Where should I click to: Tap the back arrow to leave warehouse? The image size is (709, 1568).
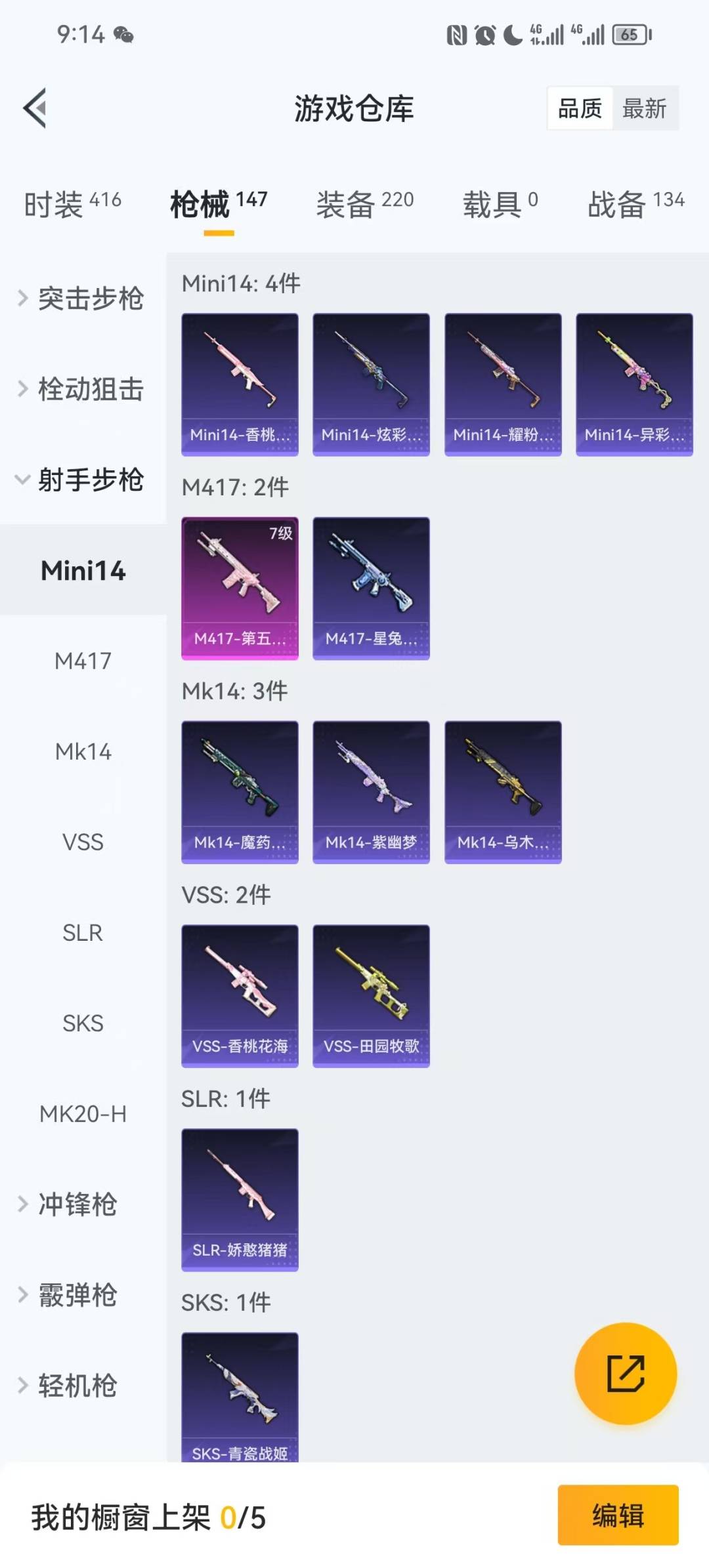point(36,108)
